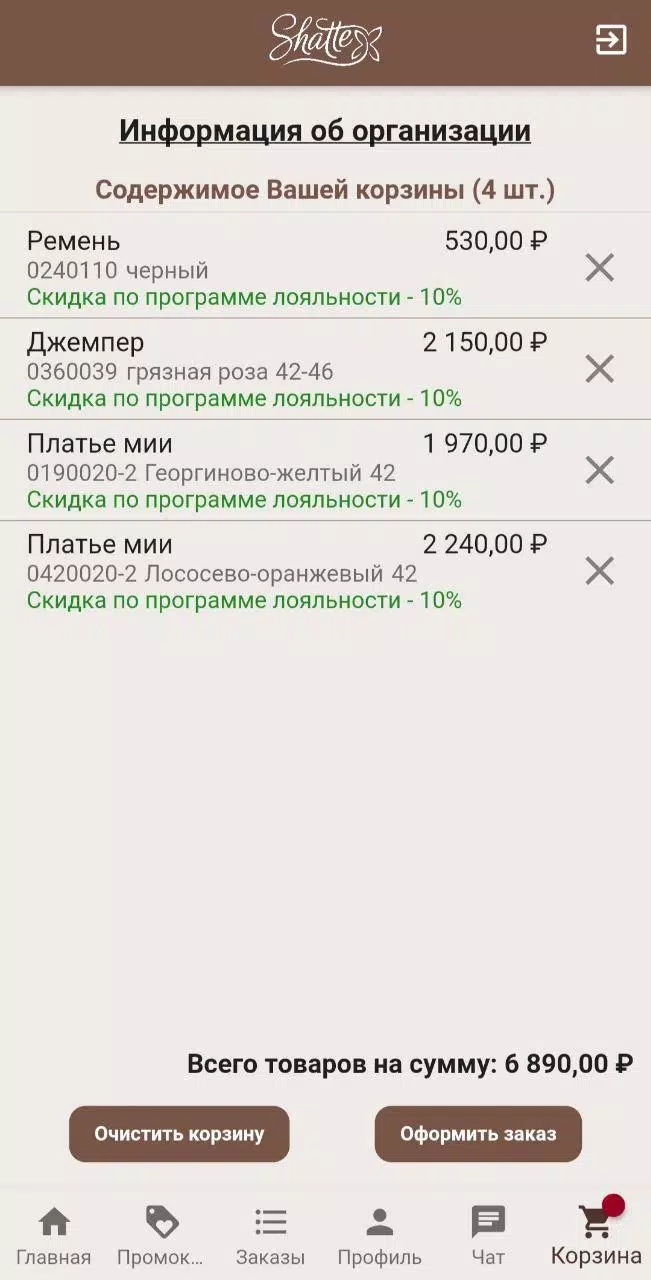651x1280 pixels.
Task: Tap Очистить корзину button
Action: click(x=179, y=1134)
